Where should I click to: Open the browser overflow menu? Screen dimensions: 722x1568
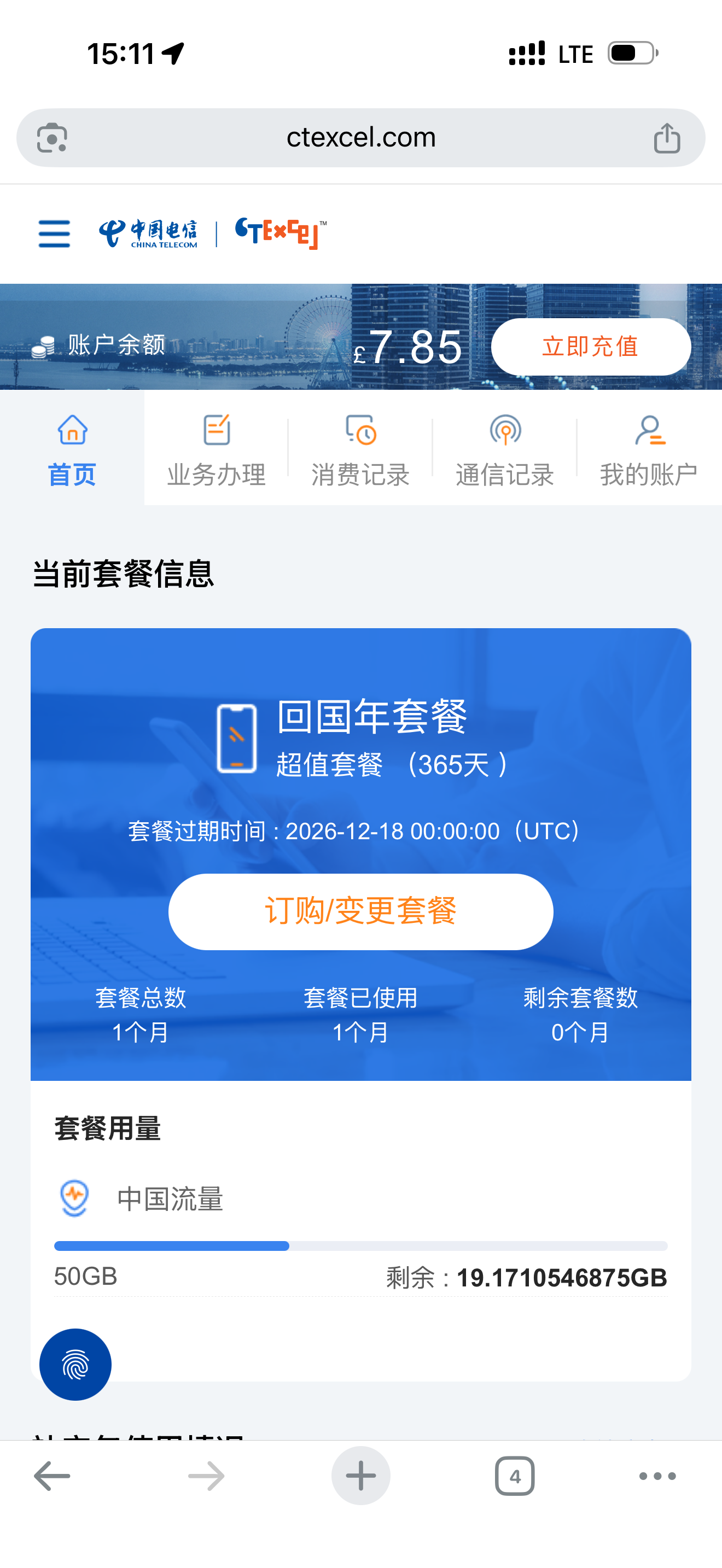point(657,1476)
